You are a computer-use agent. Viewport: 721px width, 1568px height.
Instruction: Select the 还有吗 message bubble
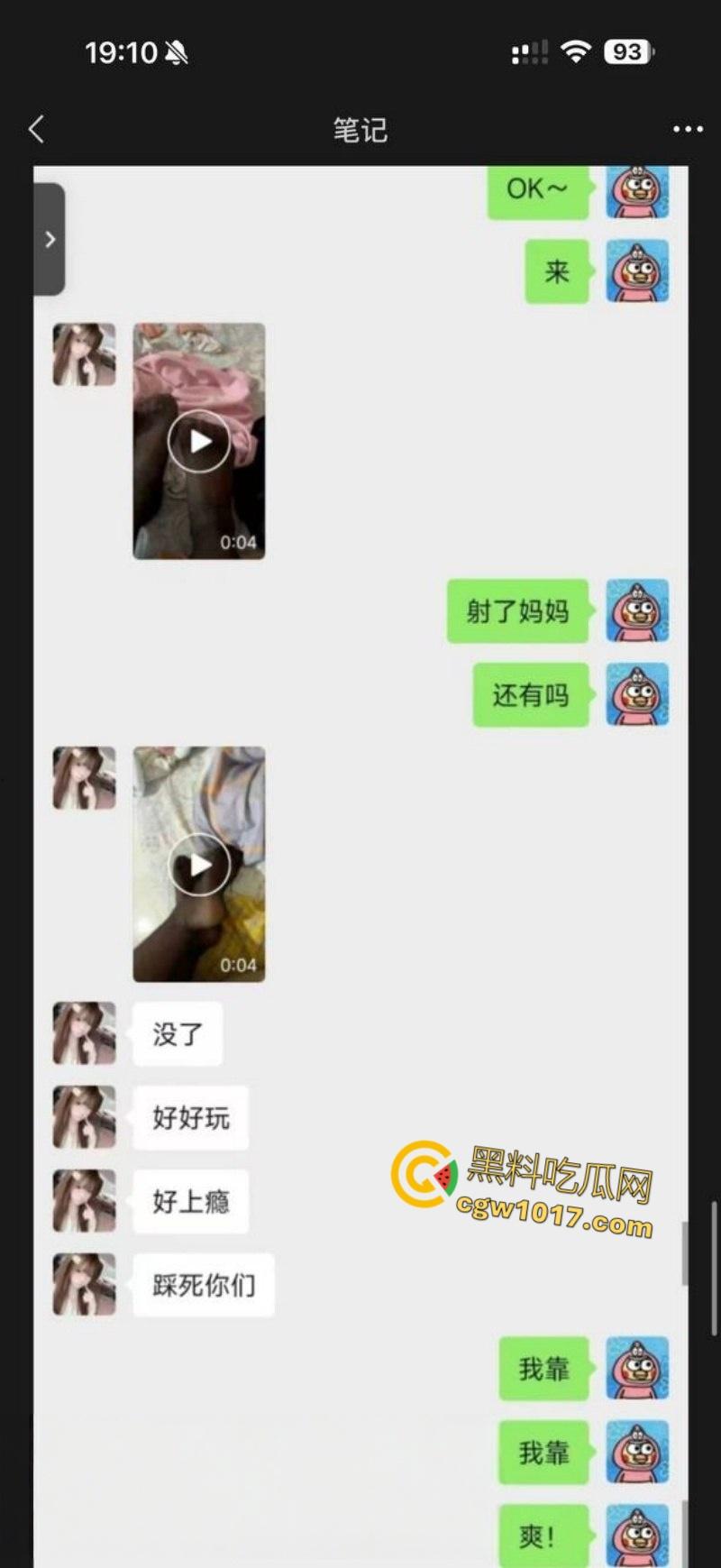tap(530, 694)
